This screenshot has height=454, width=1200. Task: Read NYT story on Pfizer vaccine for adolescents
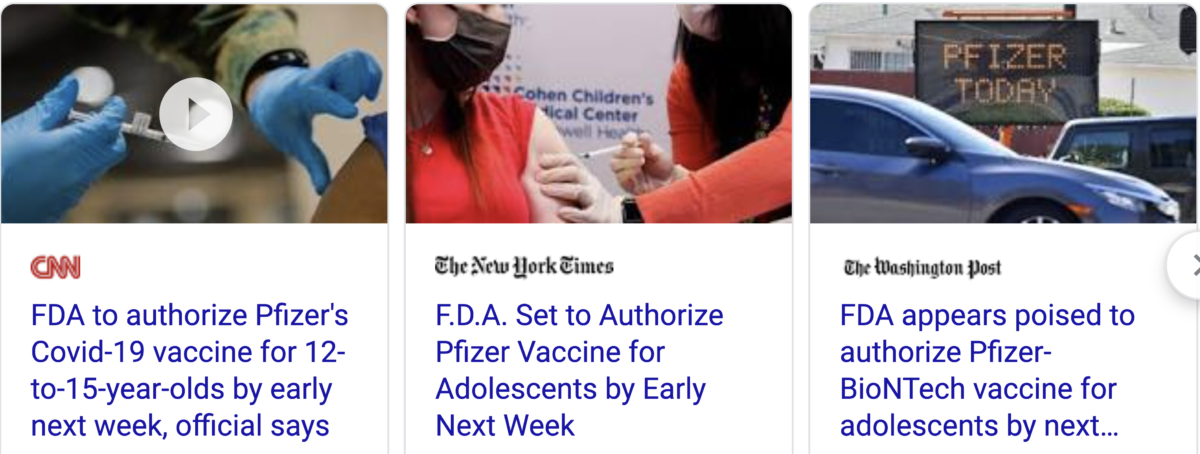coord(580,371)
